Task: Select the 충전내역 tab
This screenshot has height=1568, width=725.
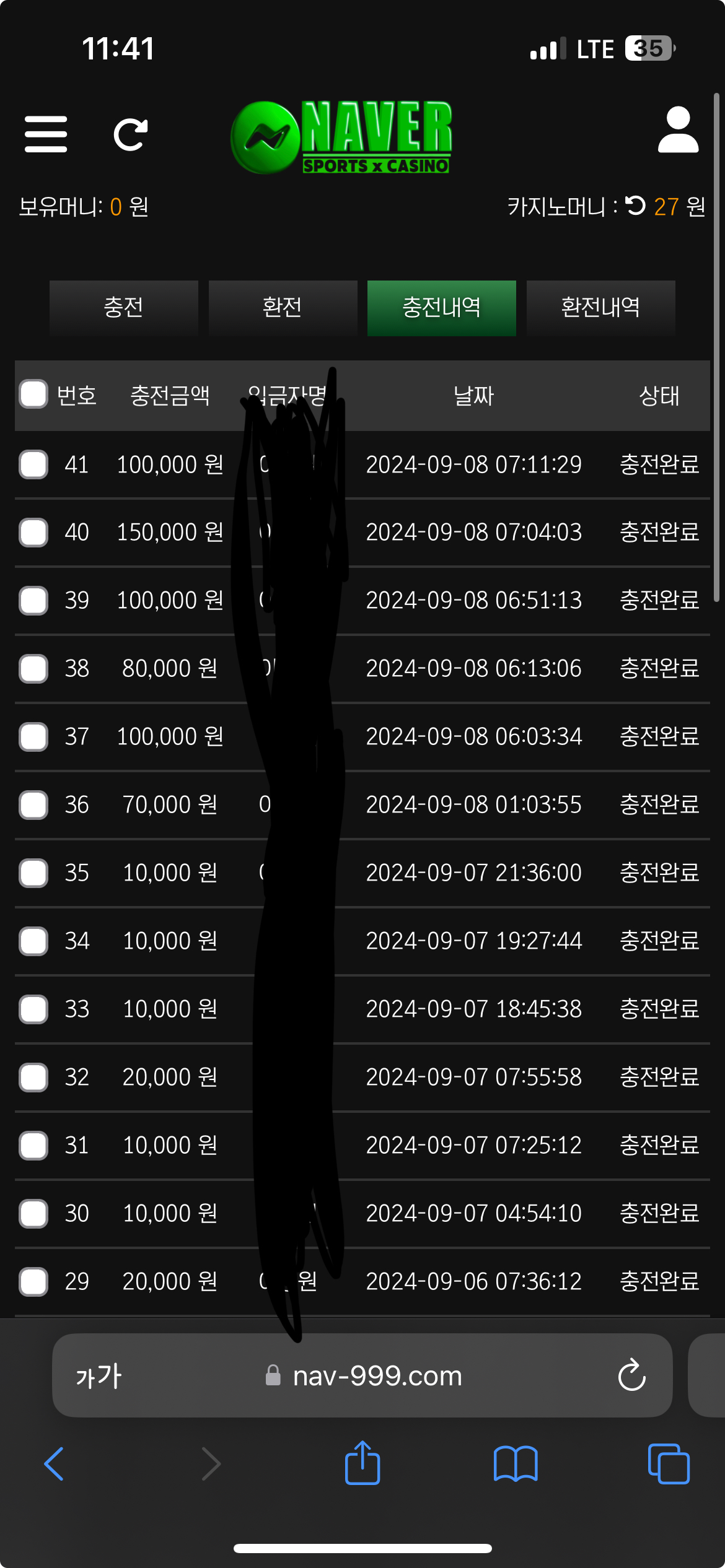Action: click(x=441, y=308)
